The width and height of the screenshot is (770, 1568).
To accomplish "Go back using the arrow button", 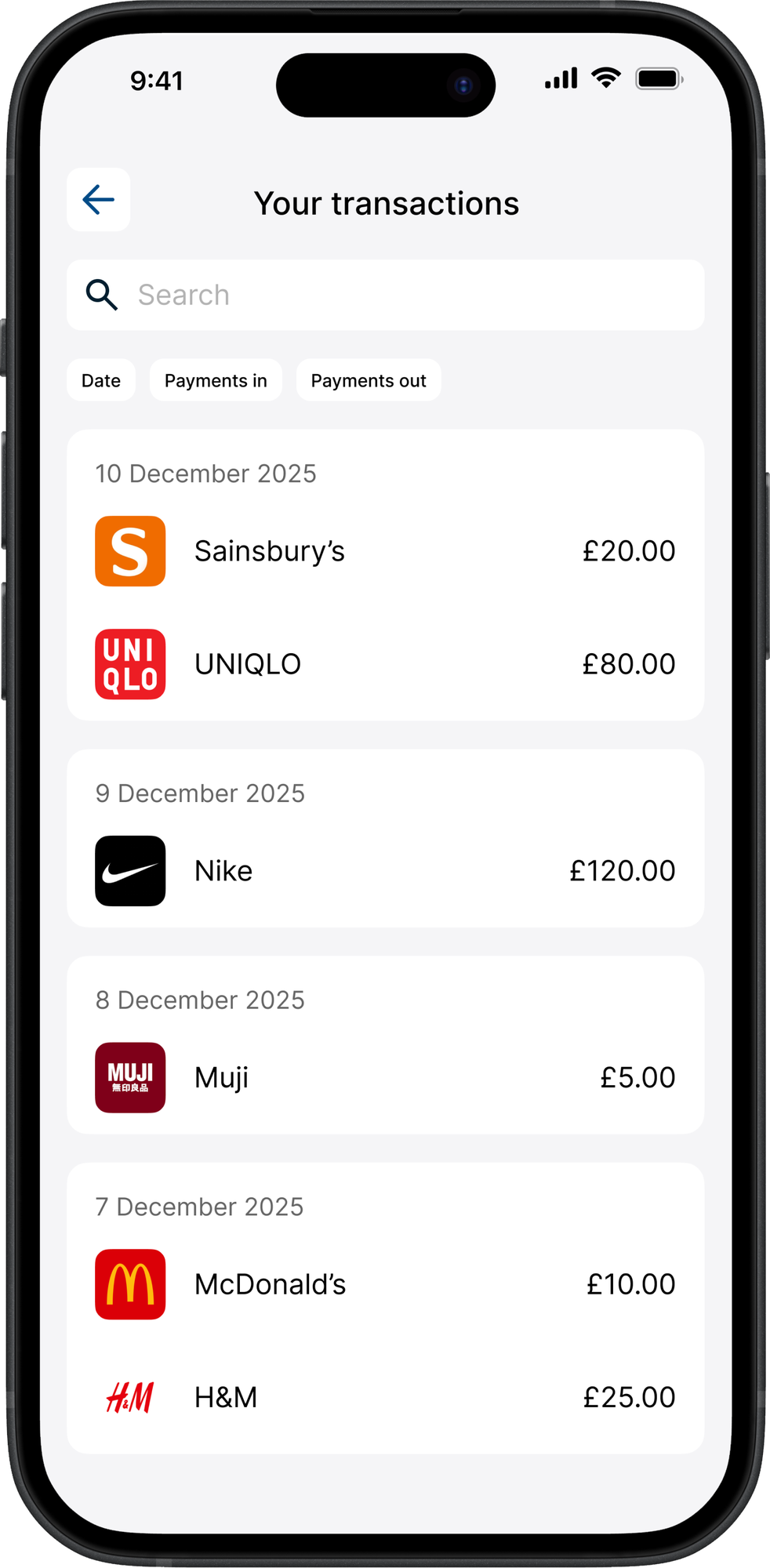I will 99,200.
